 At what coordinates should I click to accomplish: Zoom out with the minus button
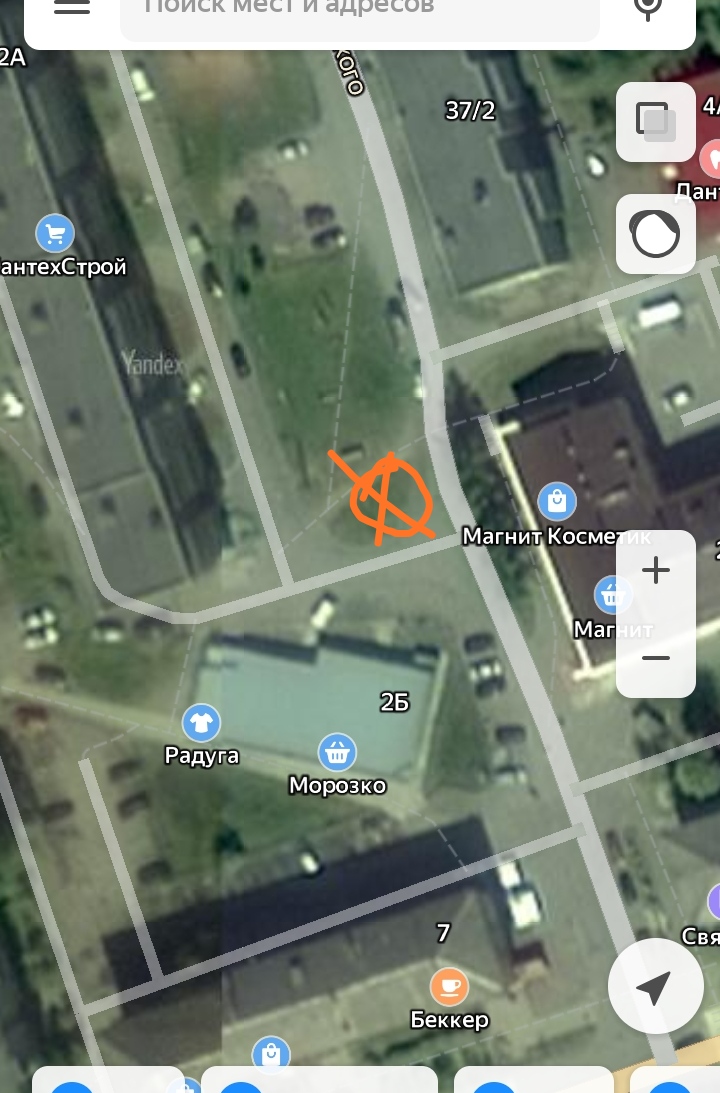pyautogui.click(x=655, y=657)
